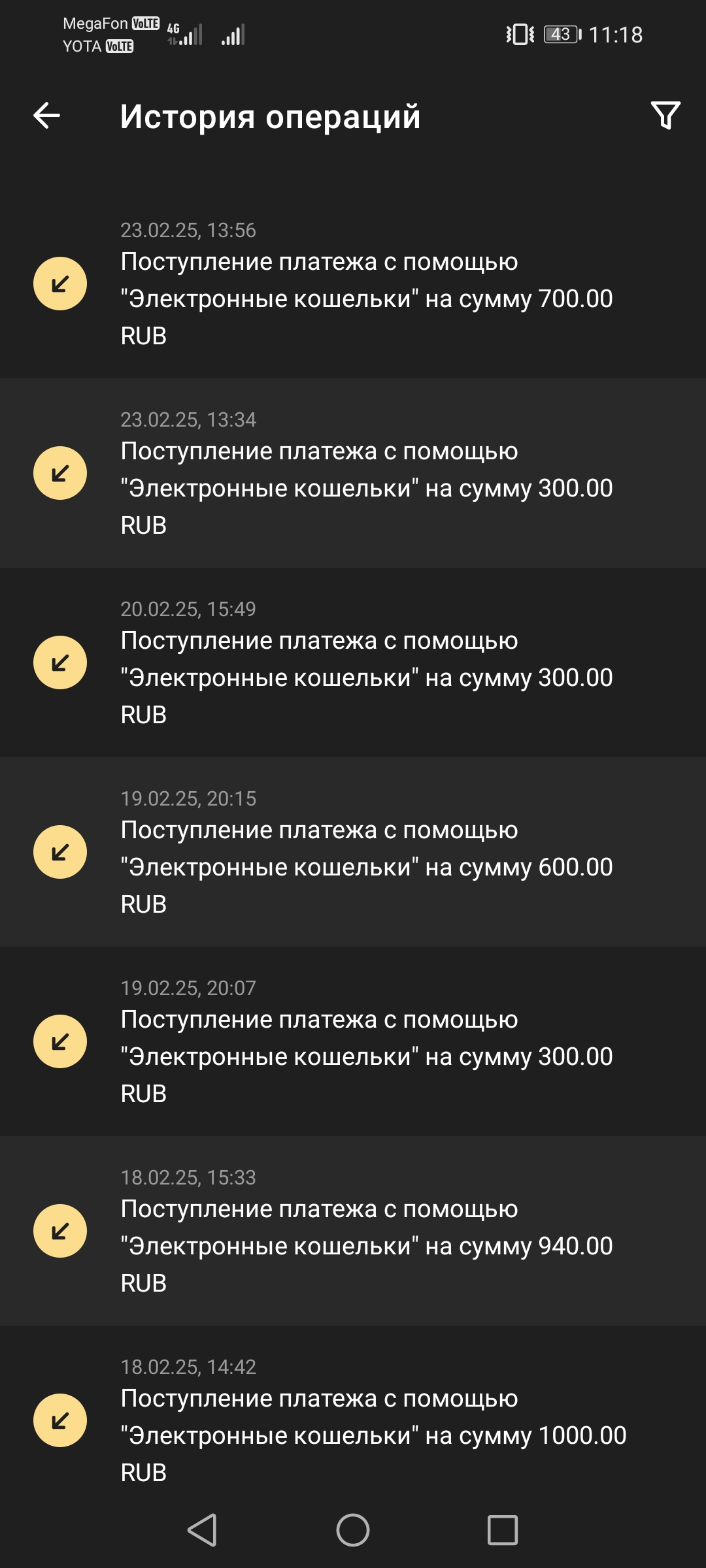View the operation dated 19.02.25, 20:07
The width and height of the screenshot is (706, 1568).
click(366, 1042)
